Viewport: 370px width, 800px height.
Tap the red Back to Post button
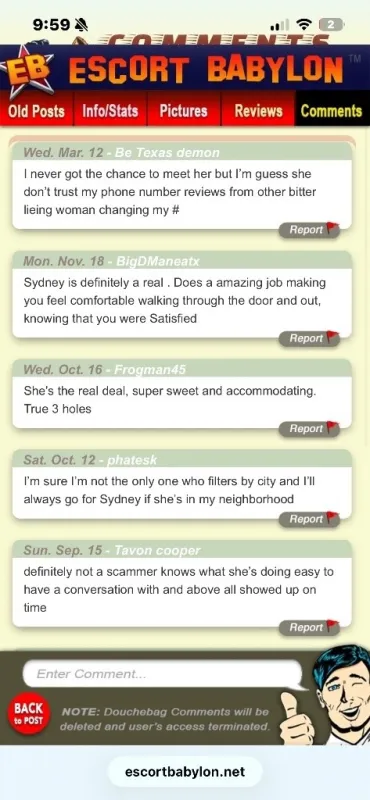[x=29, y=714]
